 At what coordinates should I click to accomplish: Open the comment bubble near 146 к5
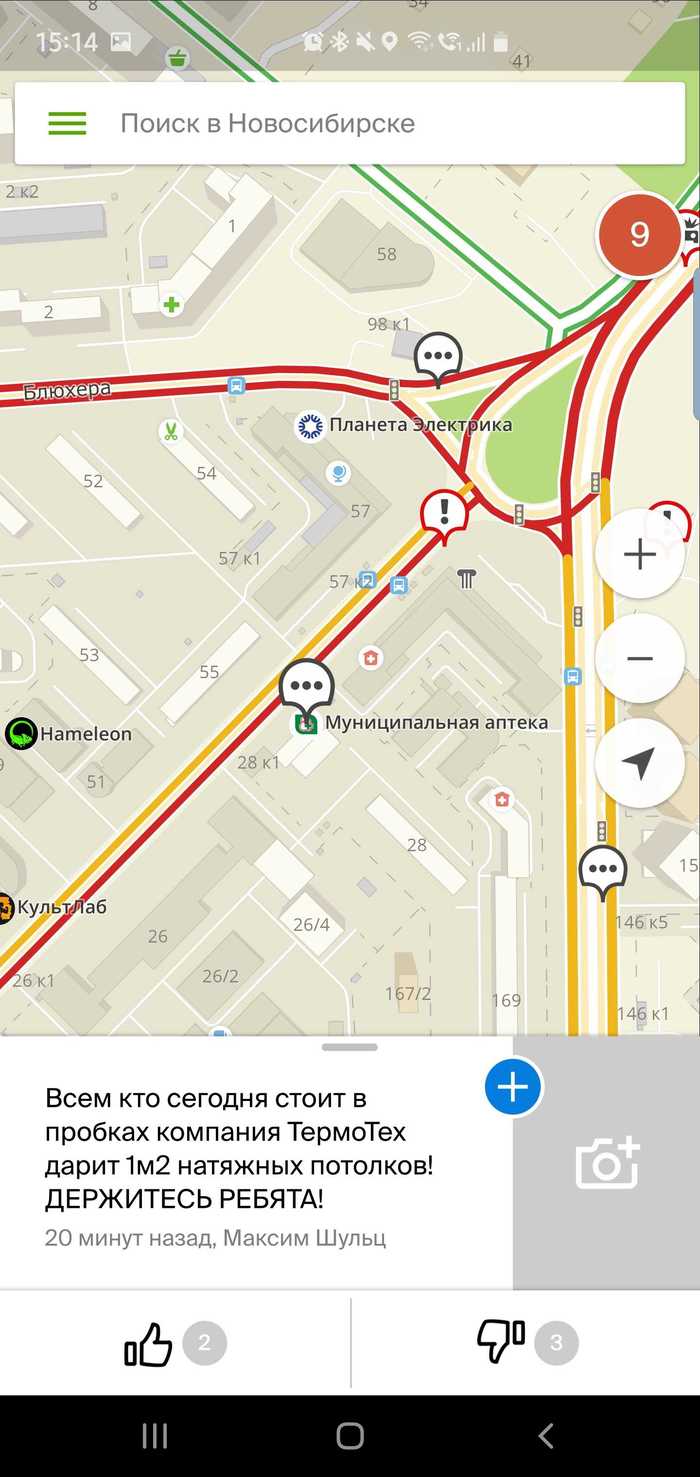click(602, 869)
